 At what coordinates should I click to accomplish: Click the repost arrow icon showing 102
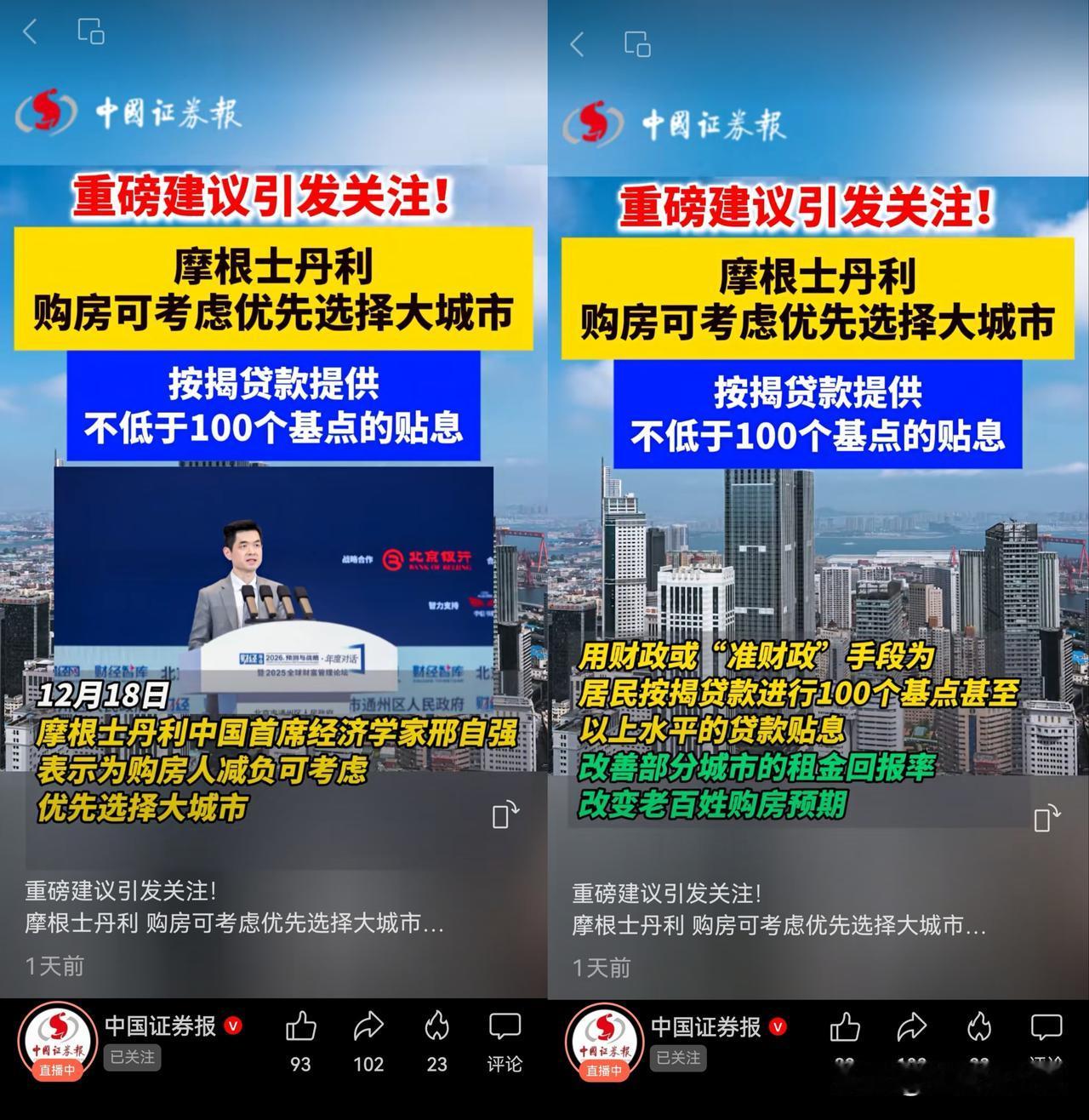click(x=368, y=1030)
